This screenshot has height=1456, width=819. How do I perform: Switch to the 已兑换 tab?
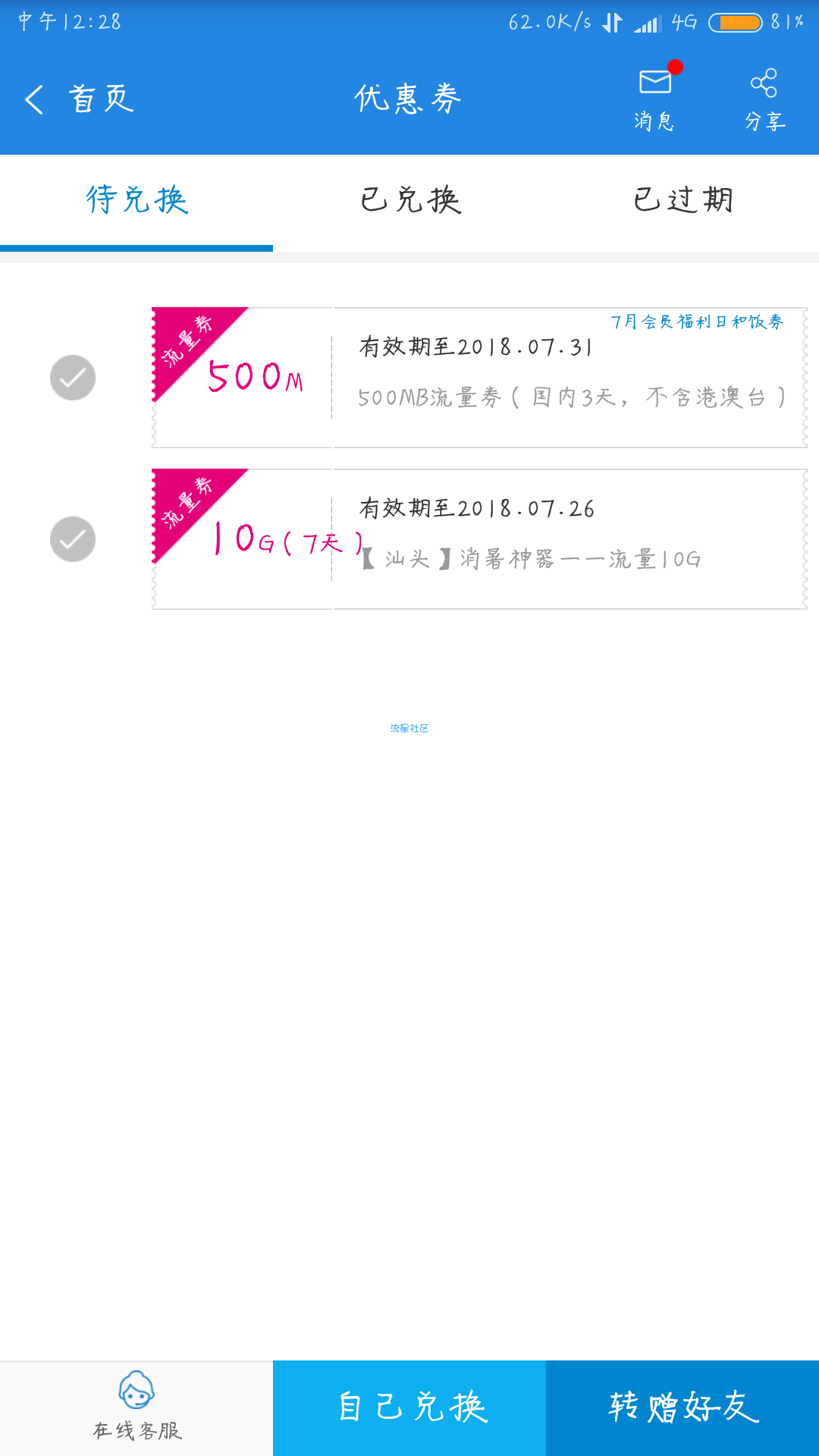click(409, 201)
